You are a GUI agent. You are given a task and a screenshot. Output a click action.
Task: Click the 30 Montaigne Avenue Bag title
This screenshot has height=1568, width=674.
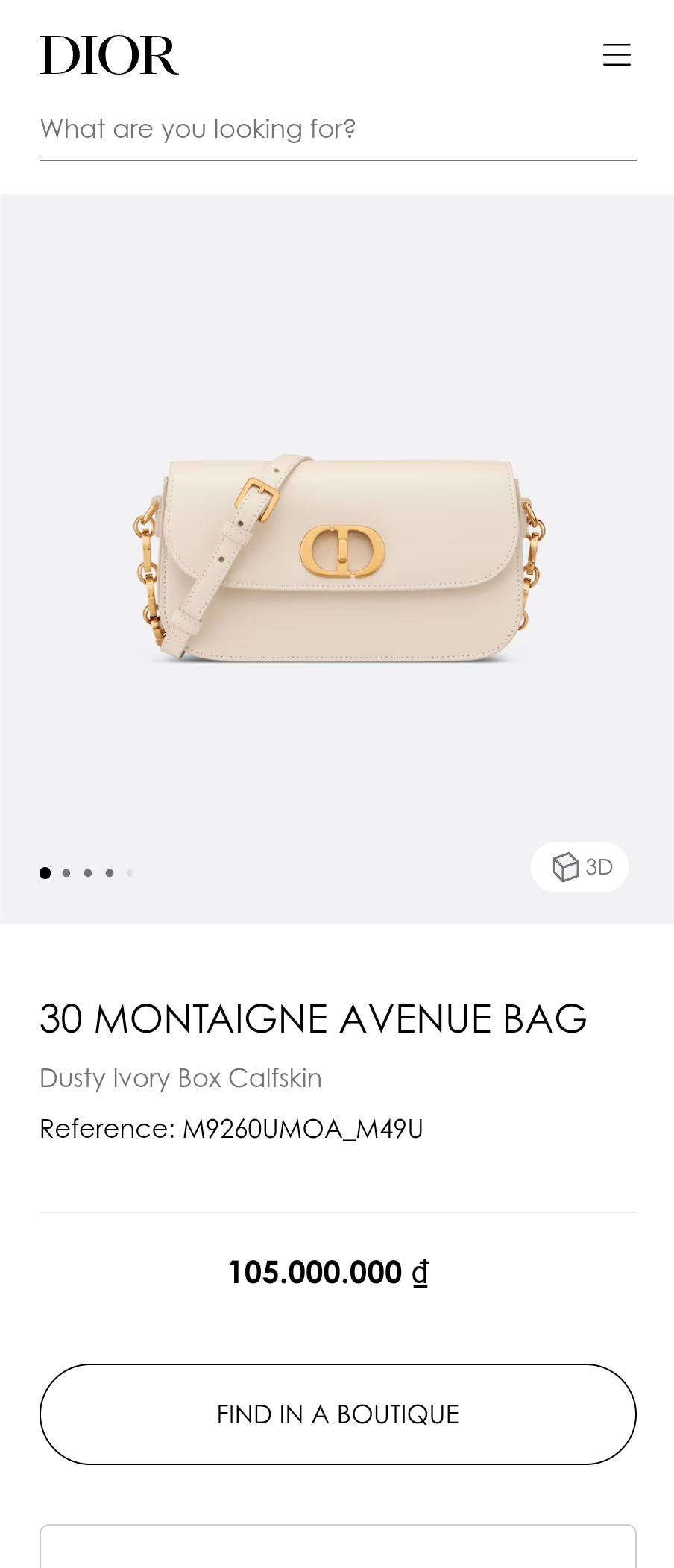(314, 1018)
